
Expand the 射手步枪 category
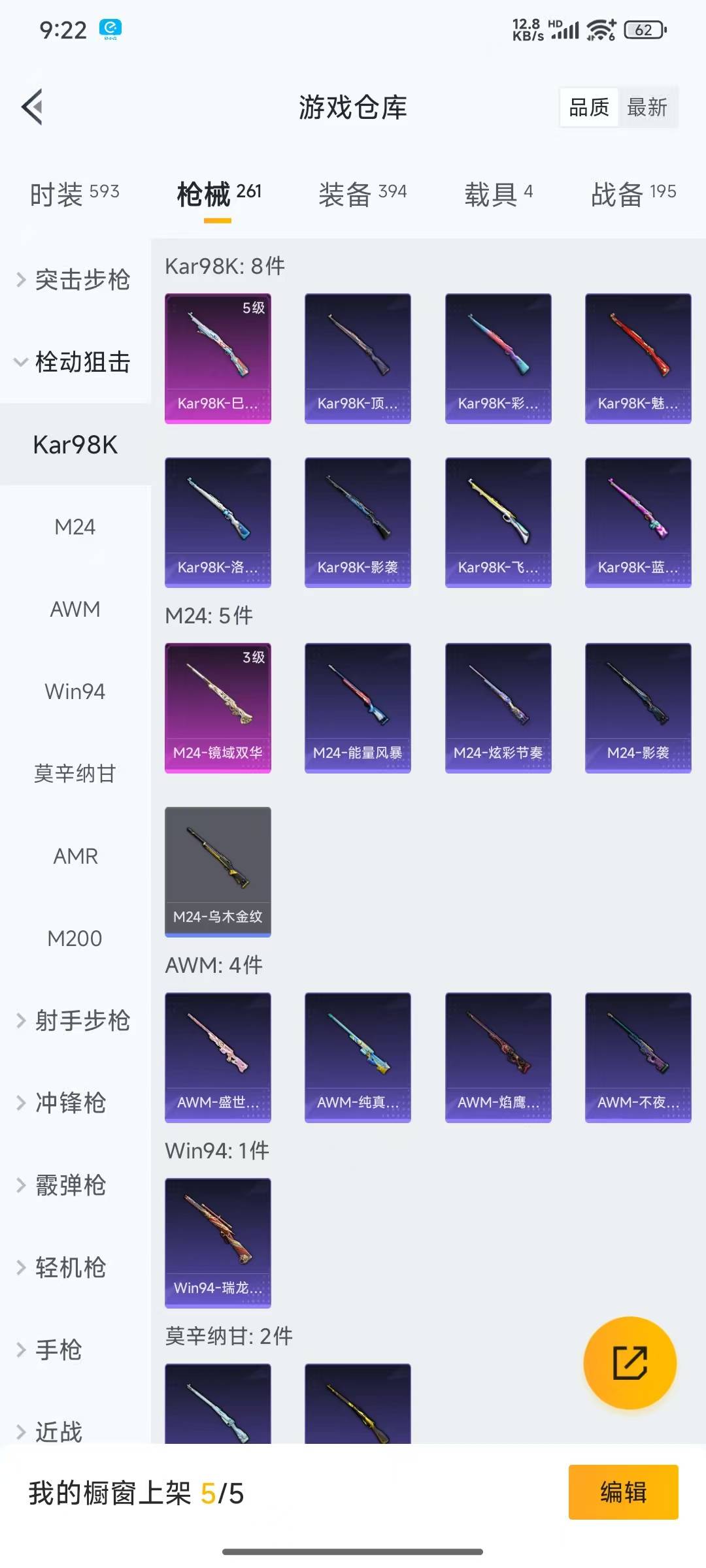(75, 1021)
